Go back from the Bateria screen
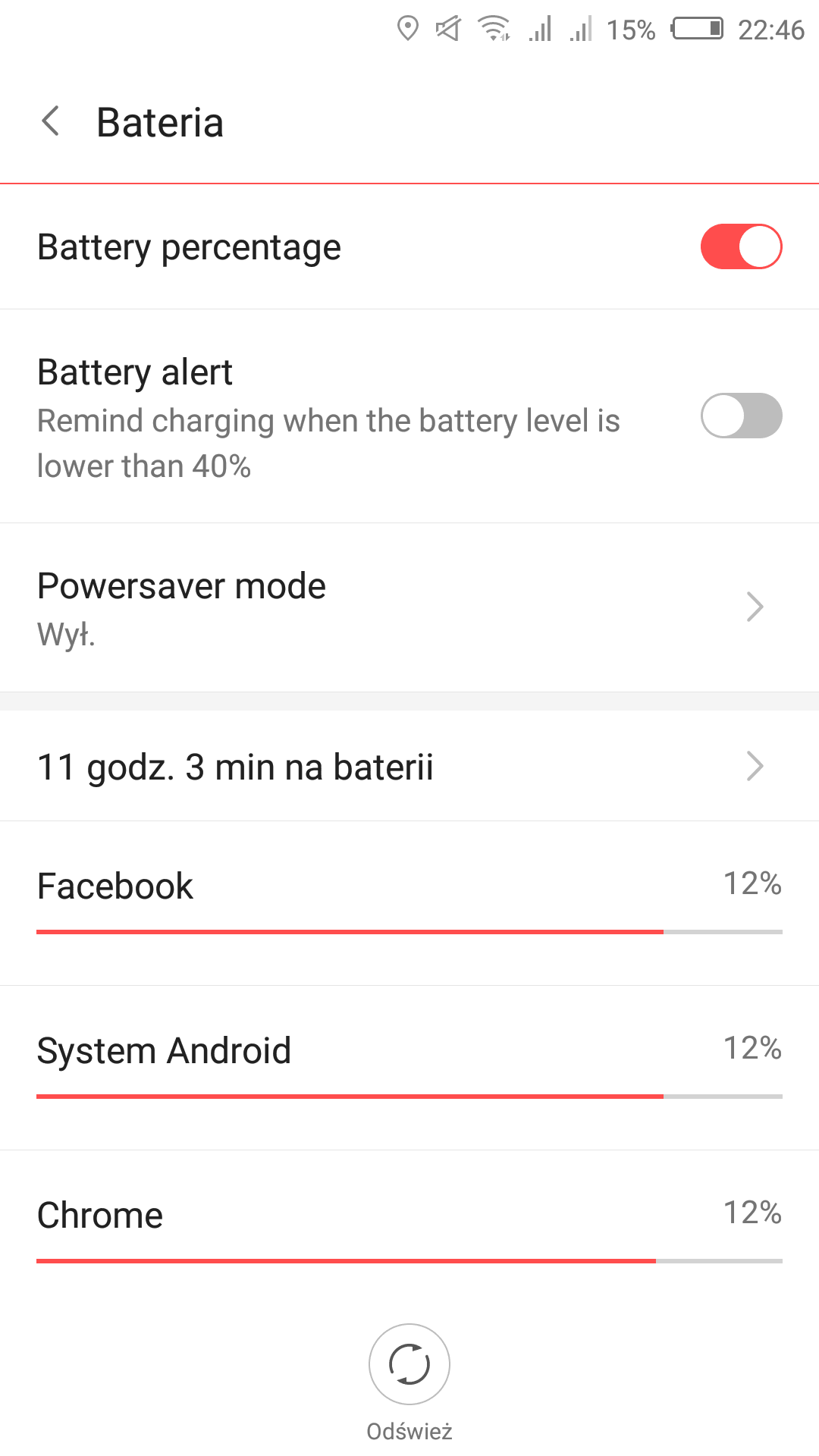Viewport: 819px width, 1456px height. click(51, 121)
